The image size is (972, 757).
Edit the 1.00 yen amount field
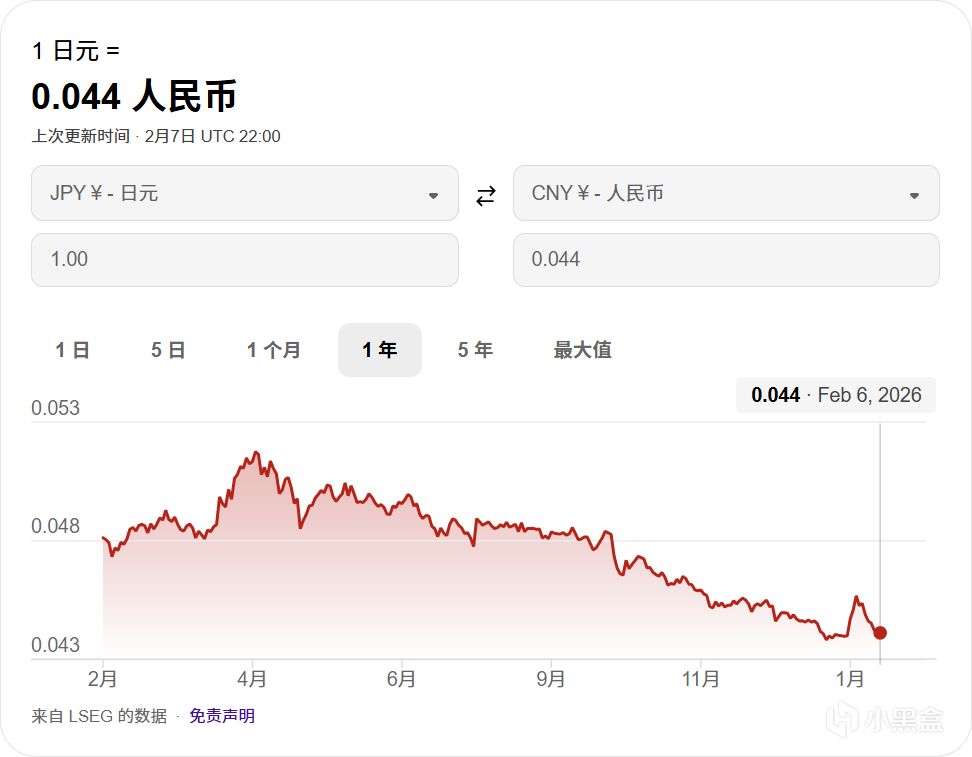pos(244,259)
